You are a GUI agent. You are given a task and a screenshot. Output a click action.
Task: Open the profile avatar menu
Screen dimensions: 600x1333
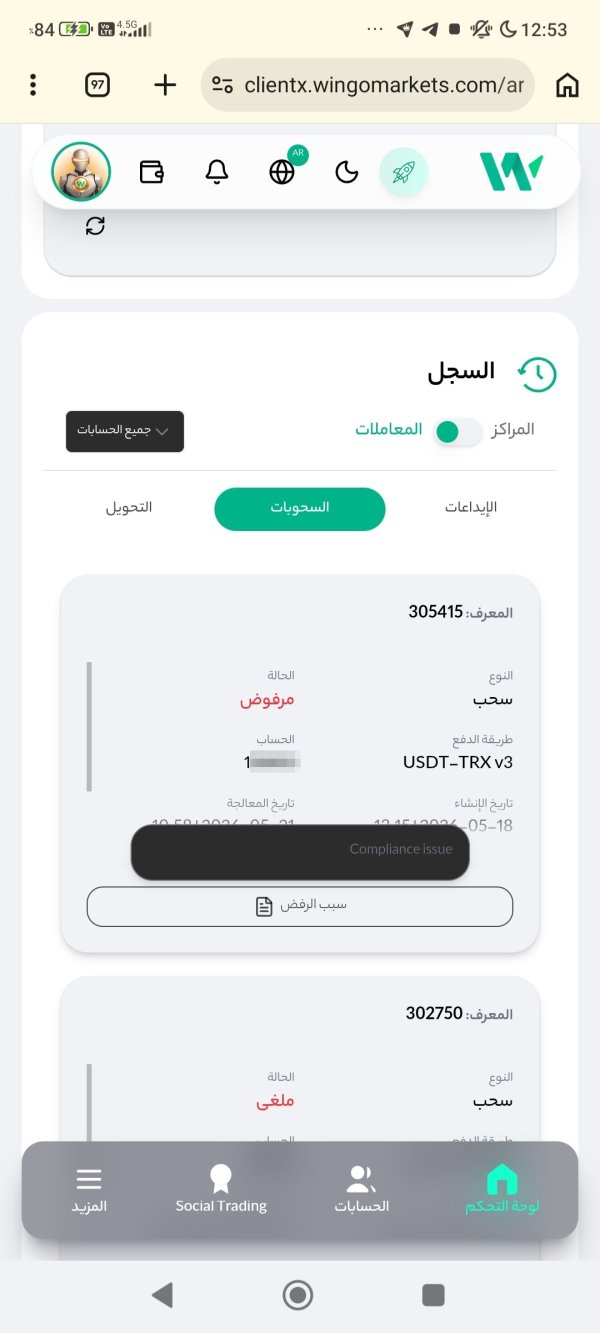click(81, 172)
